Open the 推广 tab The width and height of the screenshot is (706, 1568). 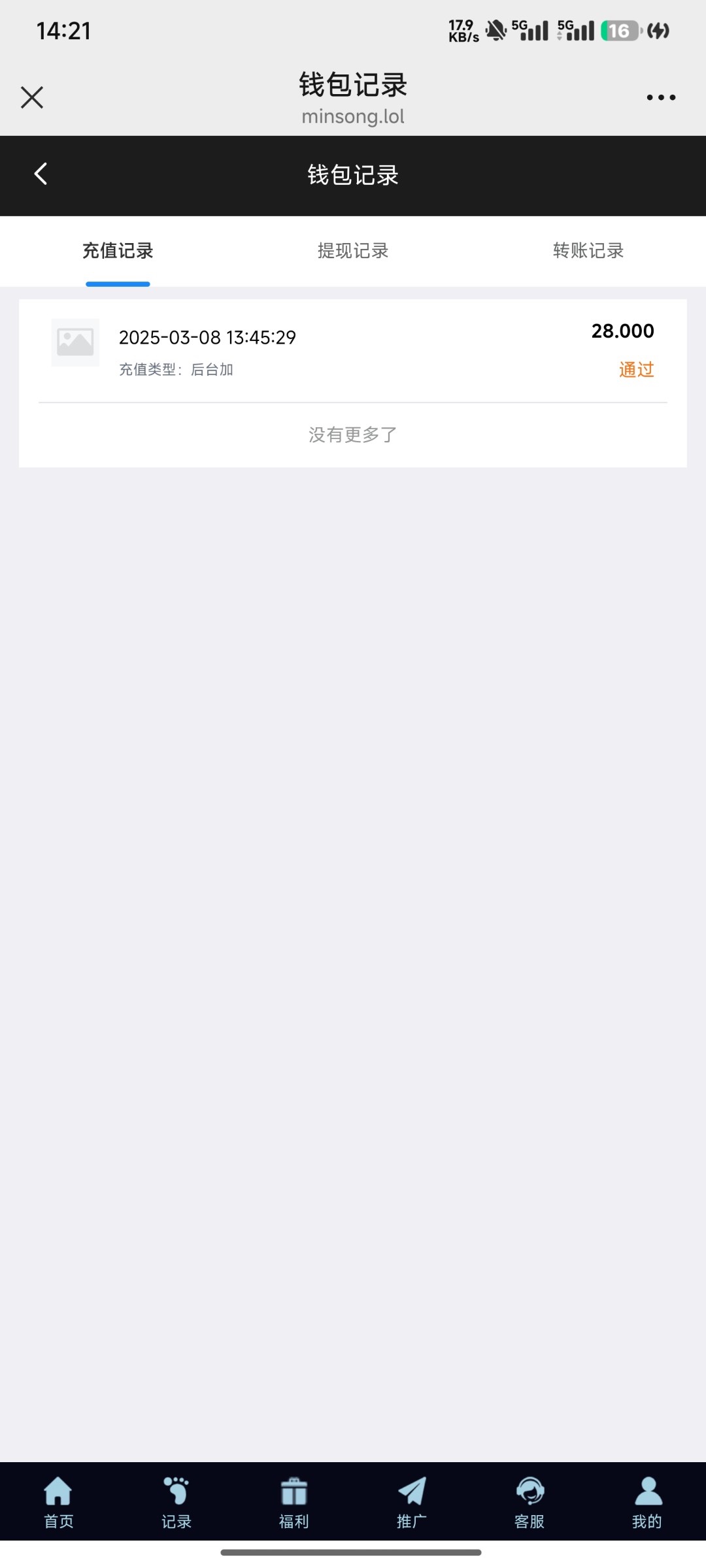(x=412, y=1503)
